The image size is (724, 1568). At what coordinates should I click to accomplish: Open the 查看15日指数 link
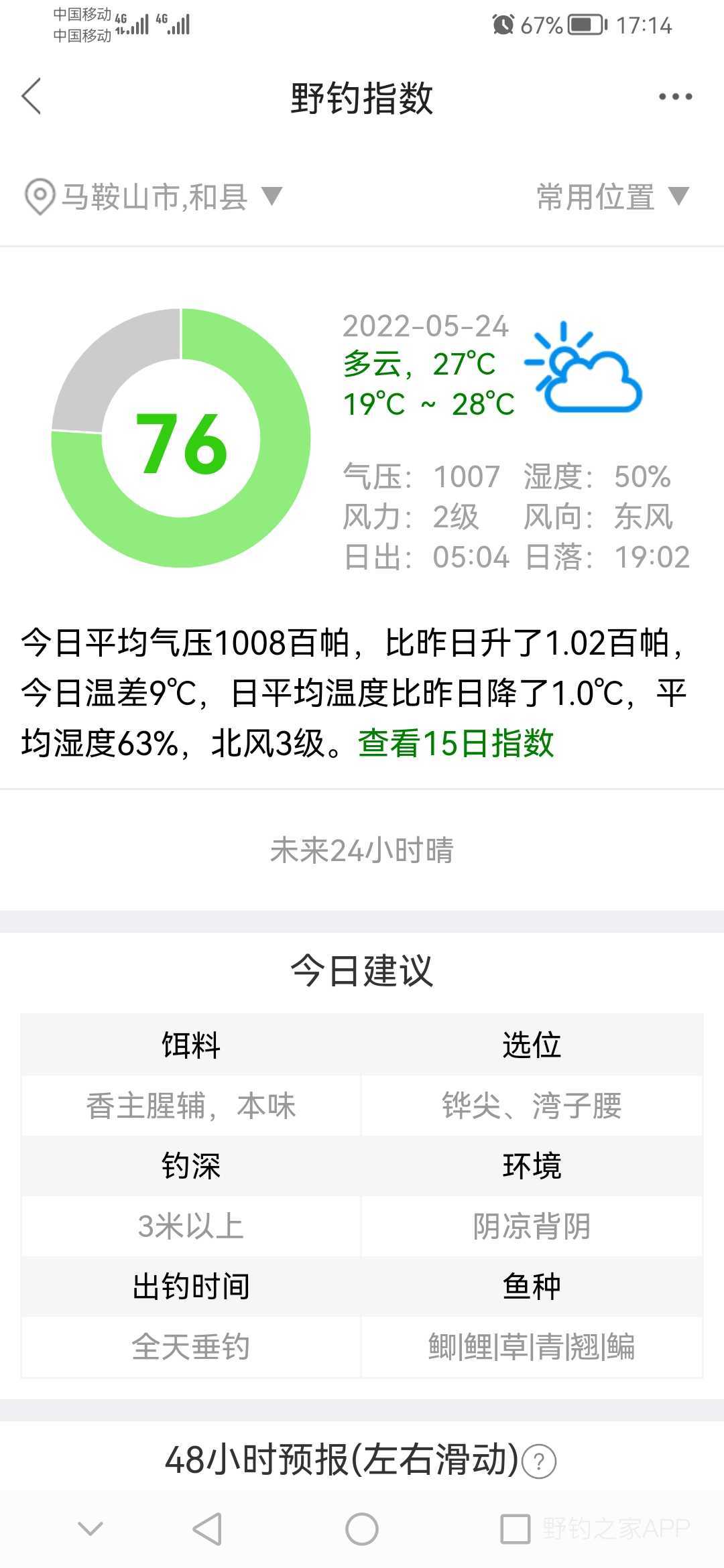click(456, 743)
